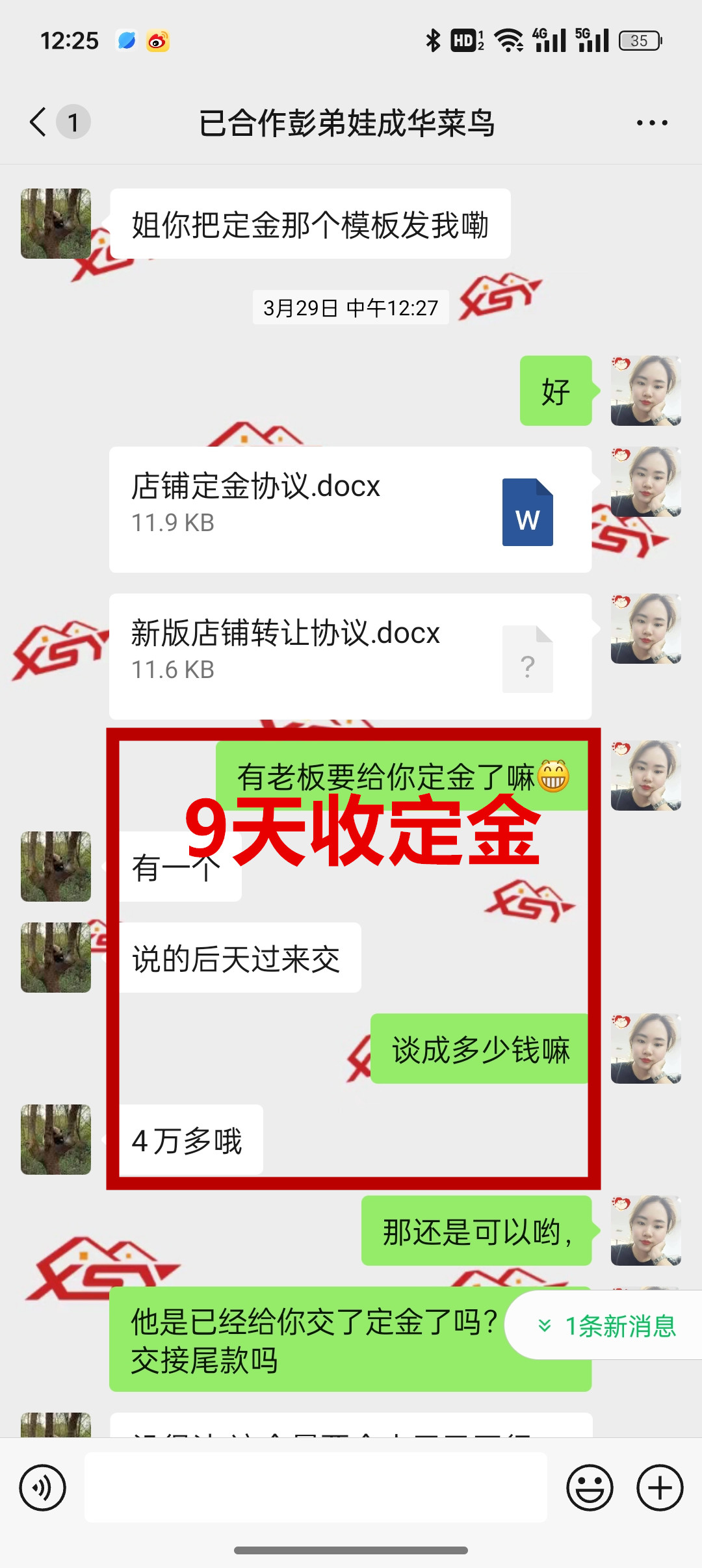Screen dimensions: 702x1568
Task: Go back to the chat list
Action: pos(39,122)
